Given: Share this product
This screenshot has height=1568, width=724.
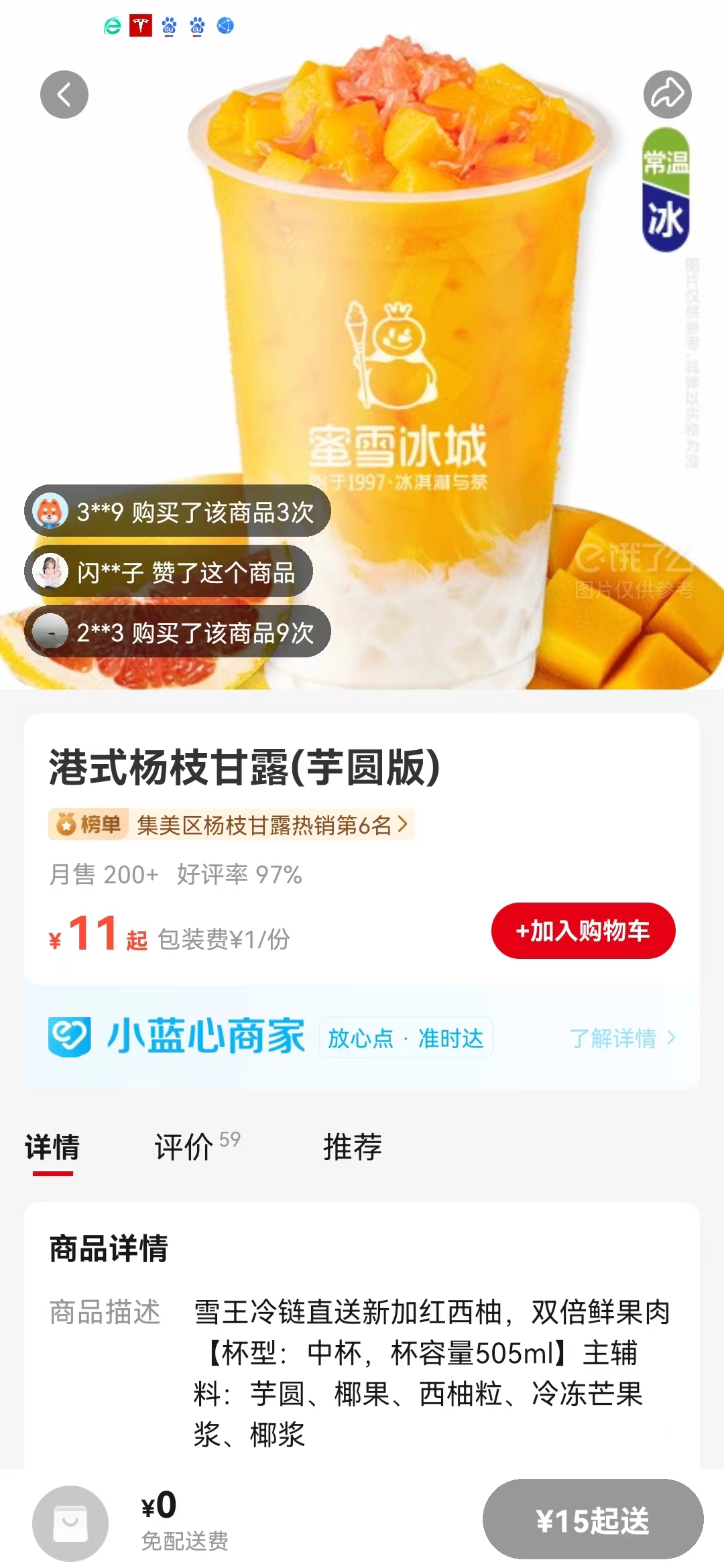Looking at the screenshot, I should pos(667,94).
